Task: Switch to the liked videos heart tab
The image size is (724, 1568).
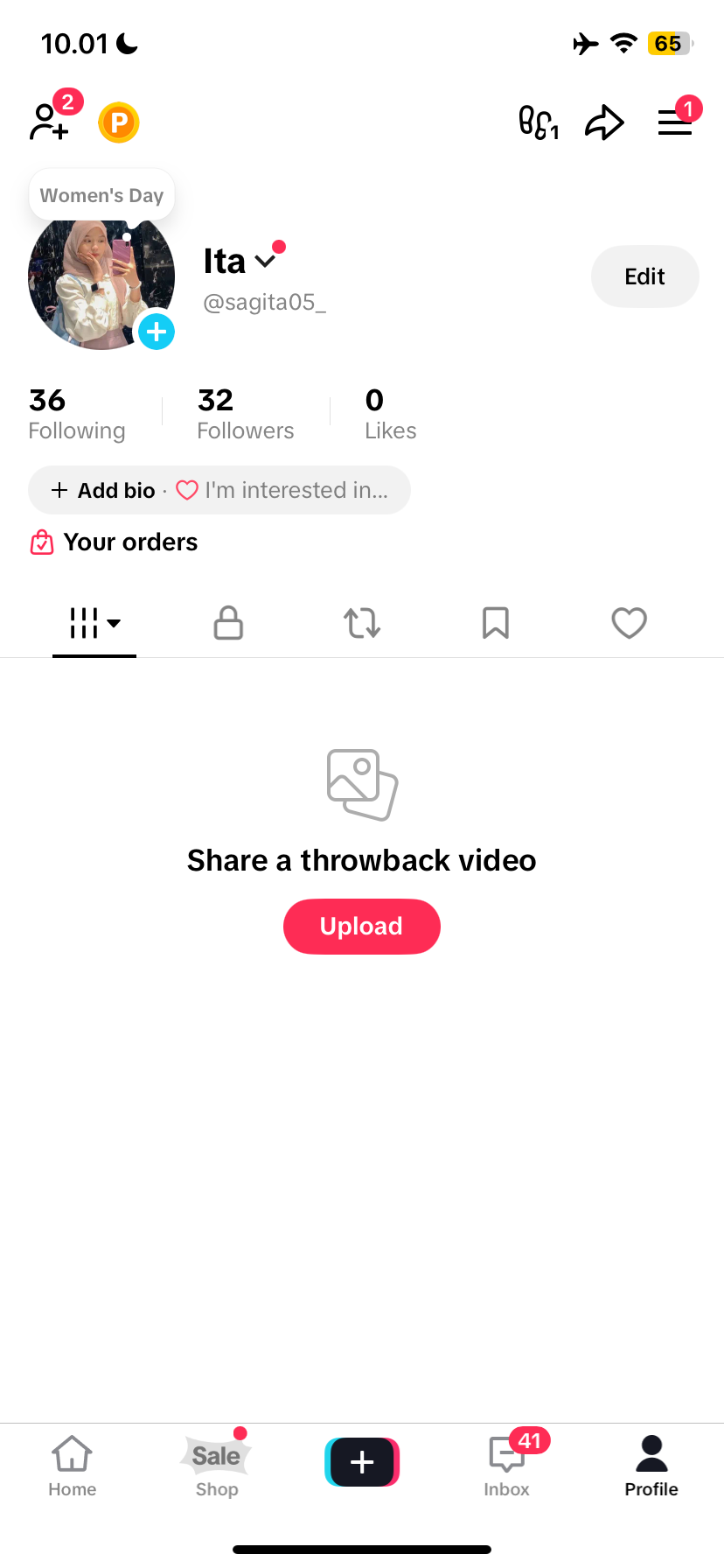Action: point(629,623)
